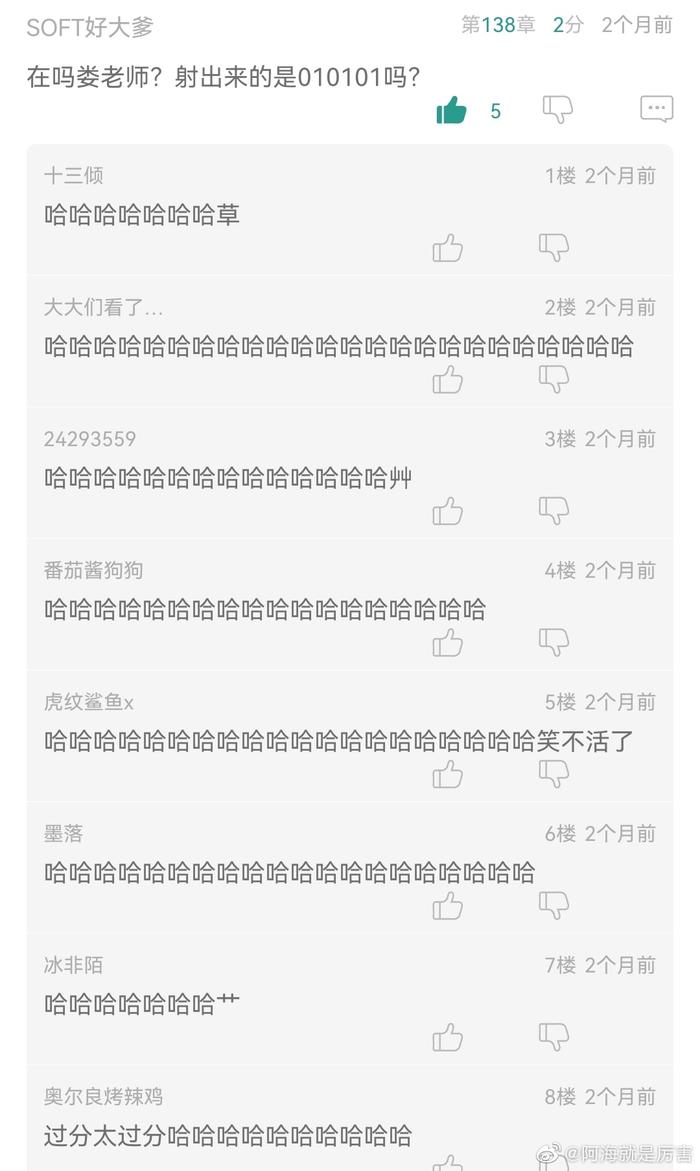Like the floor 2 reply by 大大们看了…
The height and width of the screenshot is (1171, 700).
[447, 379]
